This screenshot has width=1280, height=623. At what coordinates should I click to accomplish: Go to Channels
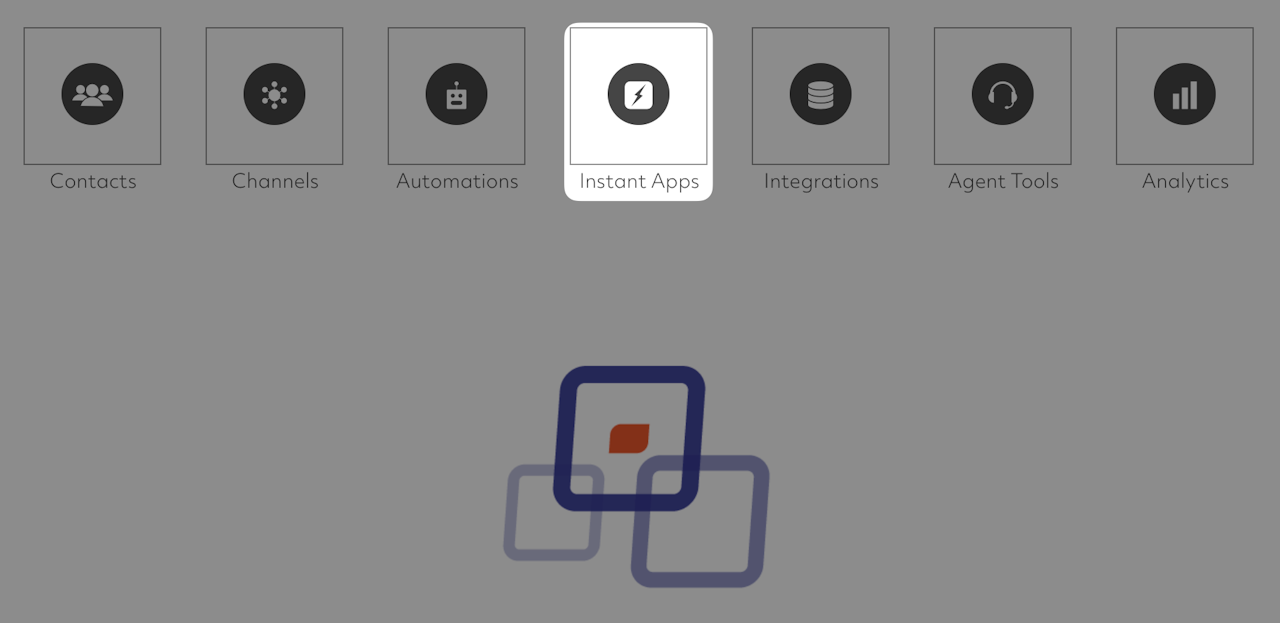click(x=274, y=96)
